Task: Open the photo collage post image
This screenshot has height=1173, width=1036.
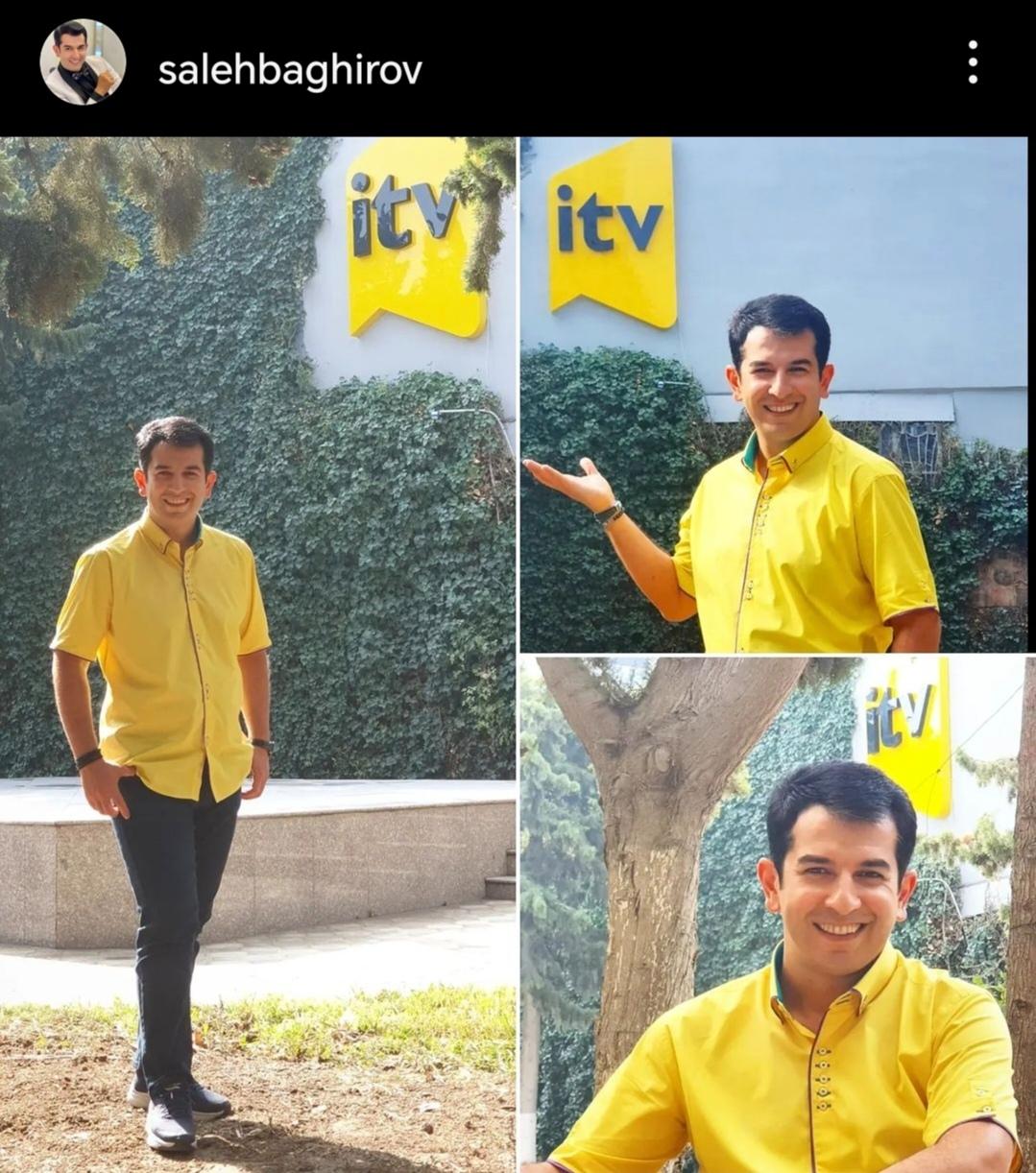Action: coord(518,653)
